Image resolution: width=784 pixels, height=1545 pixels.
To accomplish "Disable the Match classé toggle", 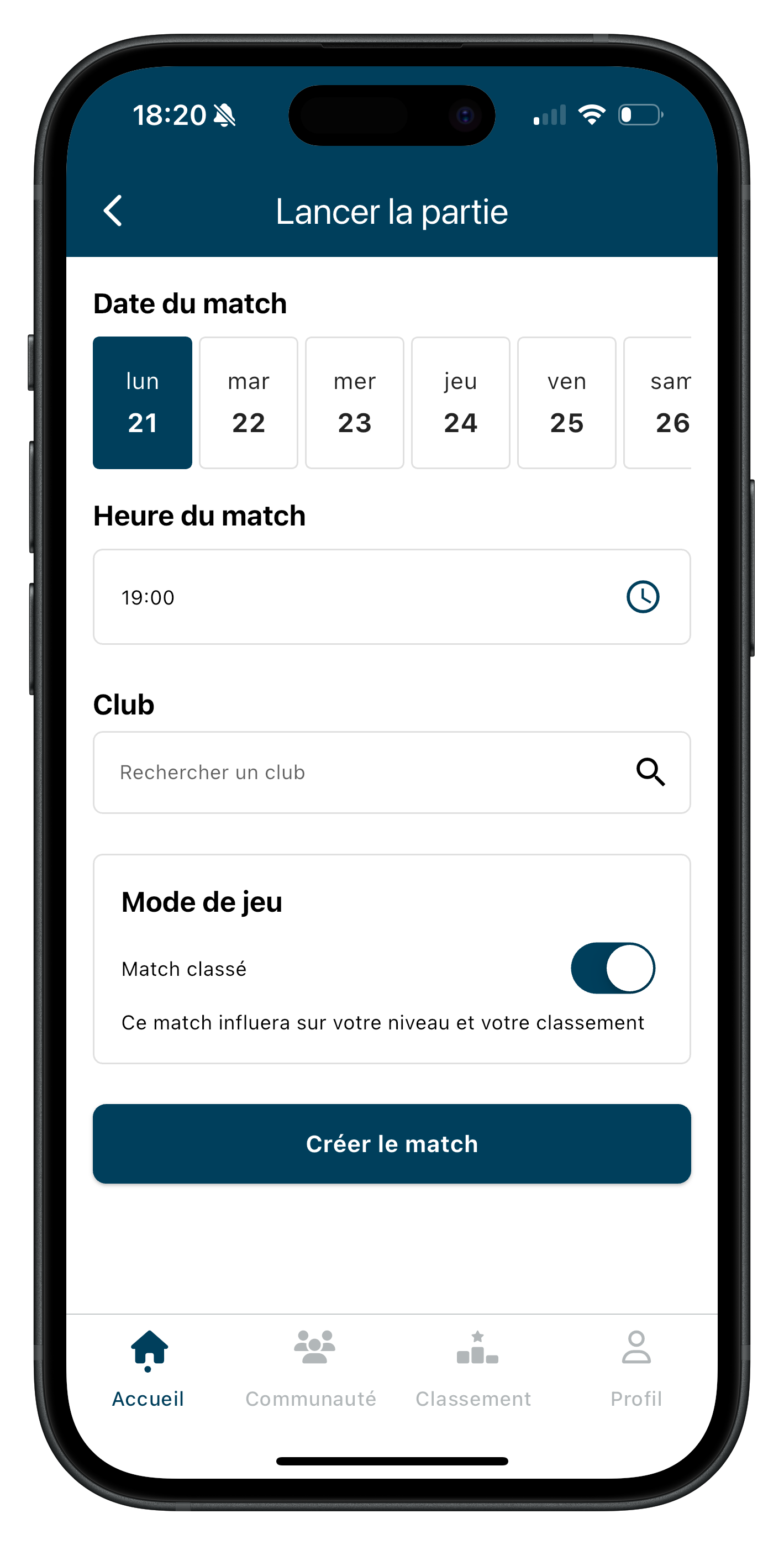I will [612, 968].
